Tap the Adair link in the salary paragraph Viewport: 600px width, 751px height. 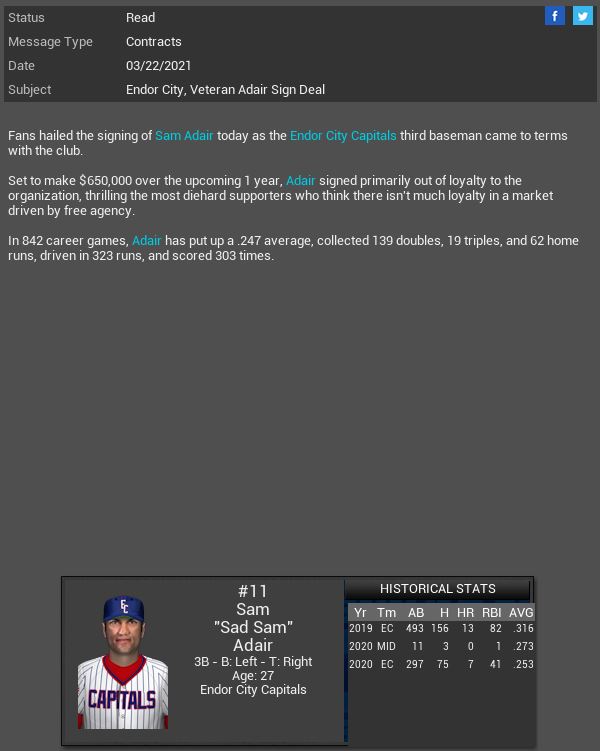(x=300, y=180)
